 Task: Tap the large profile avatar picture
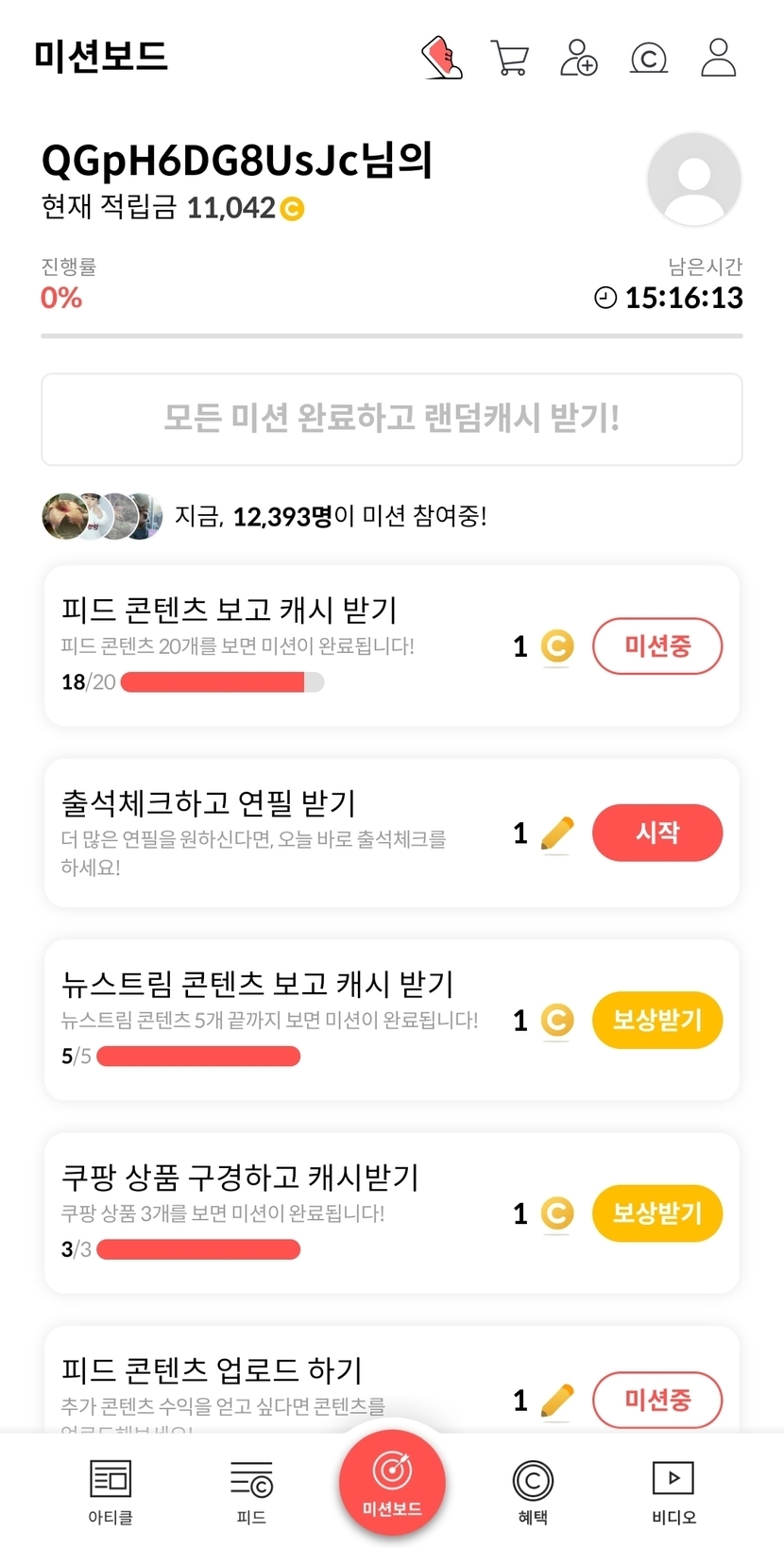(694, 180)
